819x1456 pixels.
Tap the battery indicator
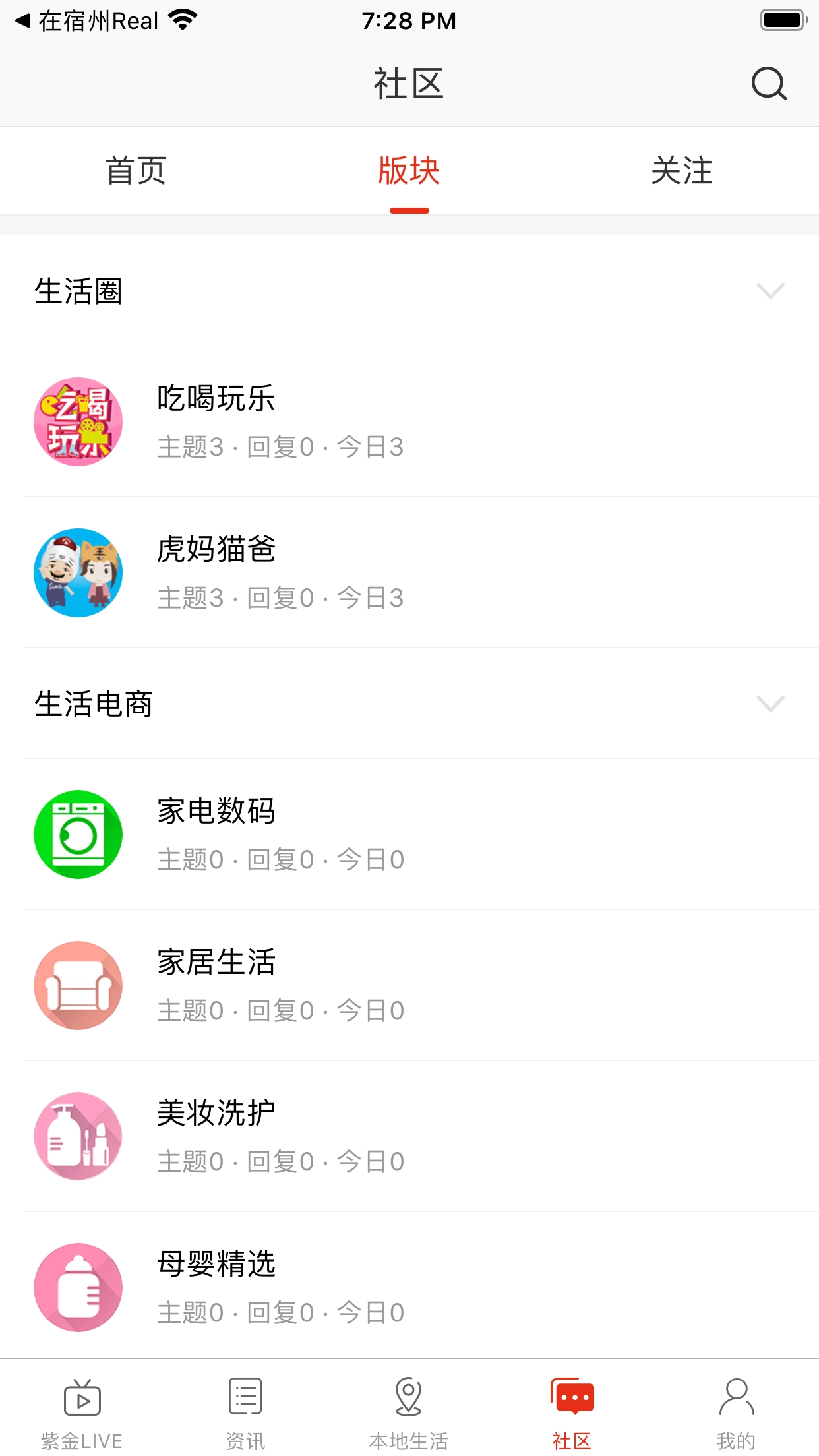[x=782, y=20]
